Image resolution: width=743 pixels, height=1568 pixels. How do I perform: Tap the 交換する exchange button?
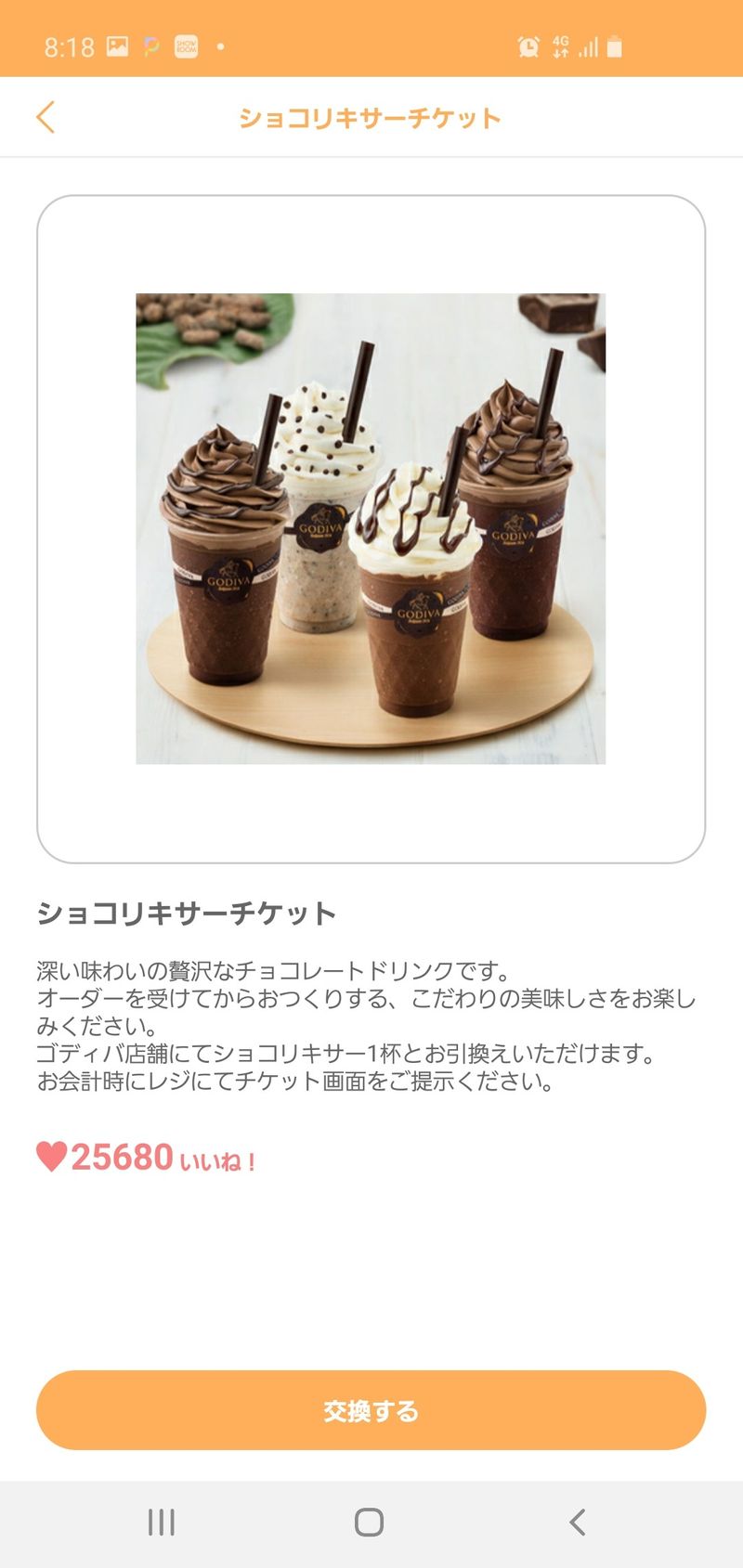click(x=371, y=1409)
